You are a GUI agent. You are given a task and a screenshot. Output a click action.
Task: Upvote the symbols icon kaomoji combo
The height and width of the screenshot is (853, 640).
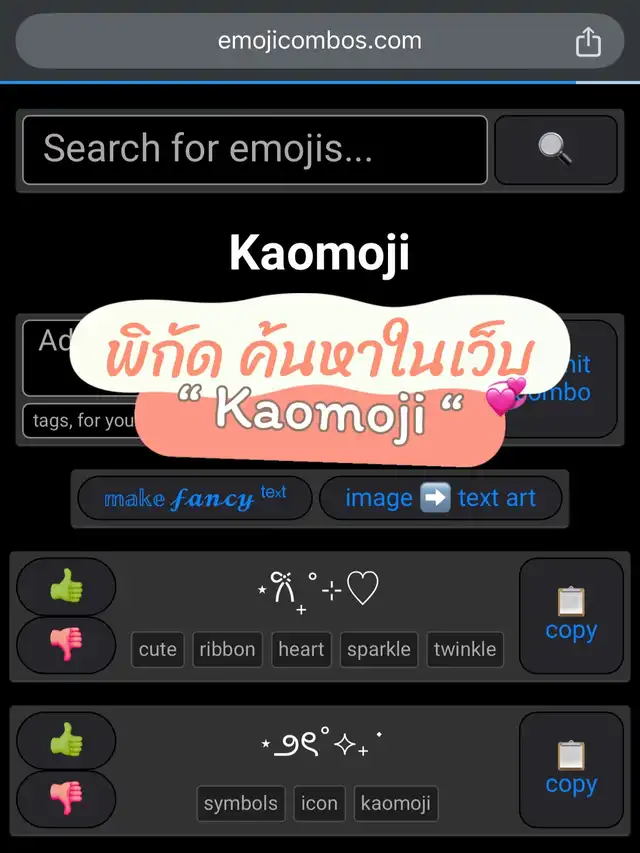point(66,740)
